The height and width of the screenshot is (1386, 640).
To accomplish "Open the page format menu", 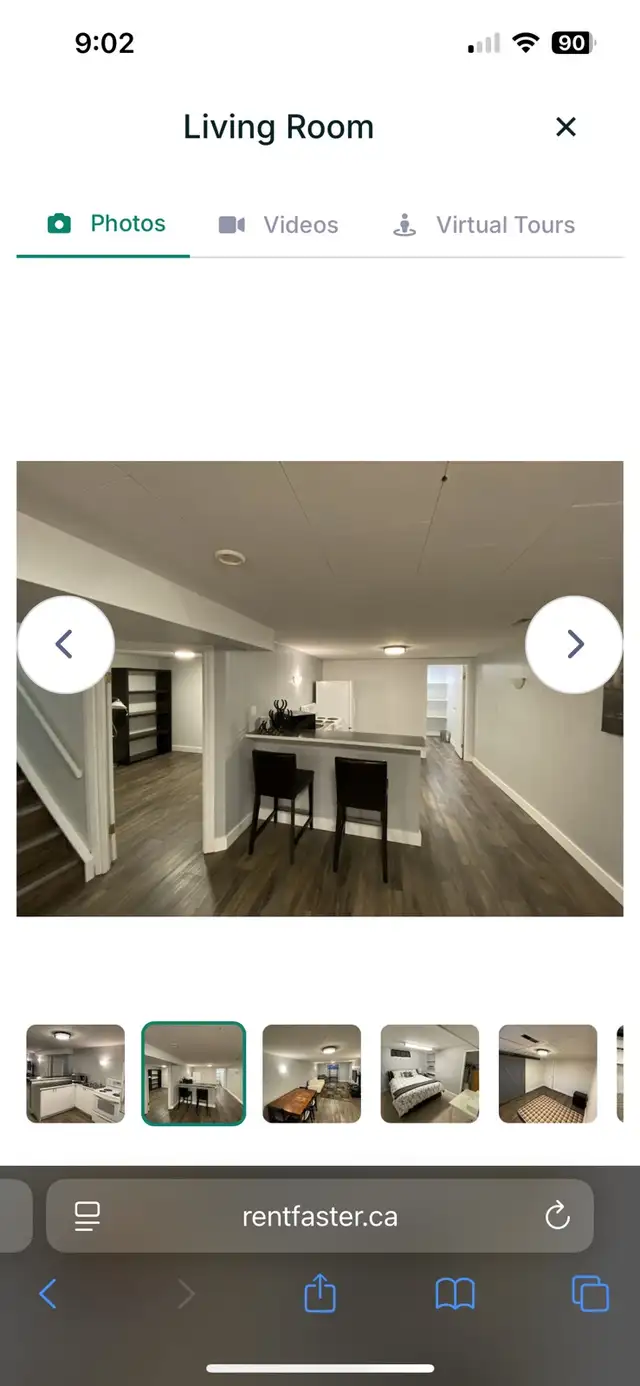I will pos(88,1216).
